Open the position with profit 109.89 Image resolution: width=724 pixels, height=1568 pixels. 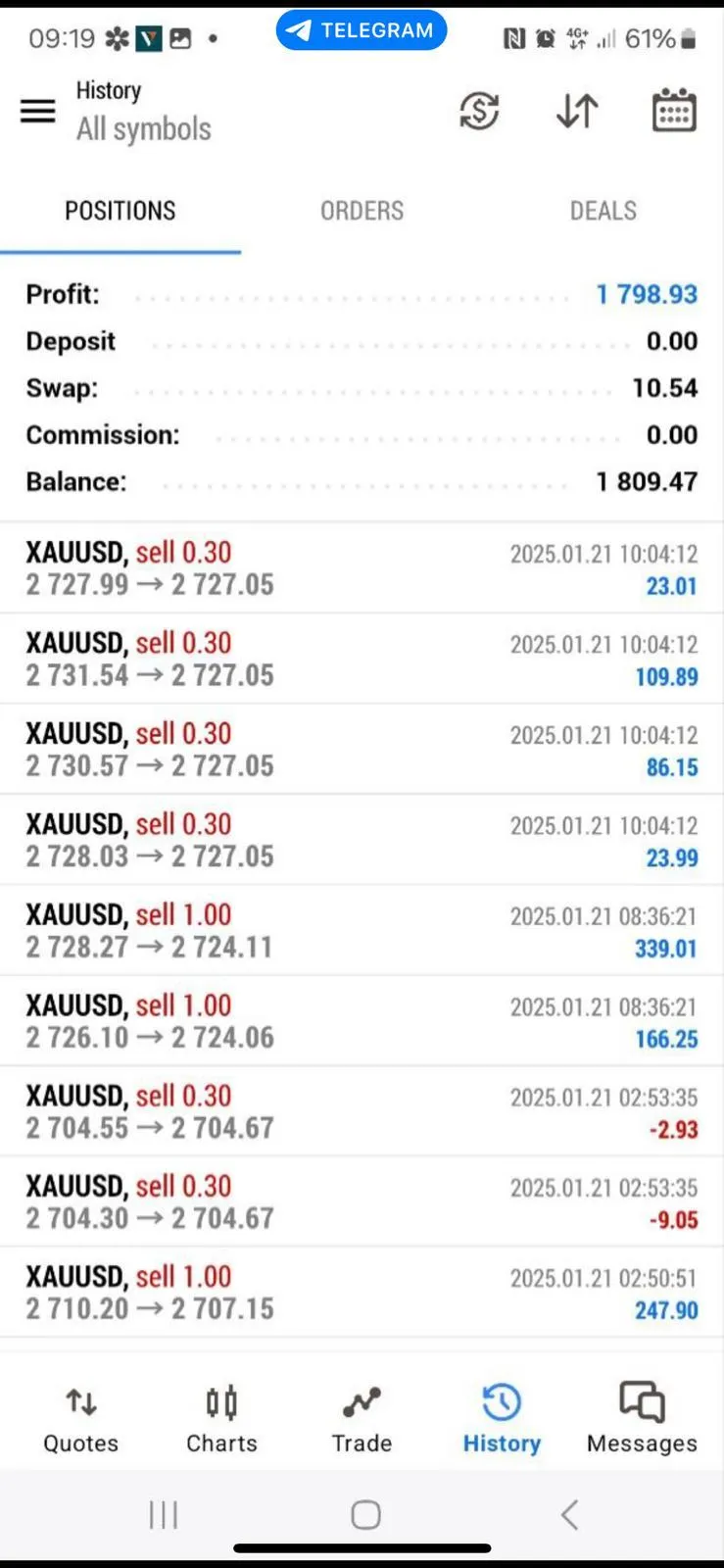tap(362, 659)
